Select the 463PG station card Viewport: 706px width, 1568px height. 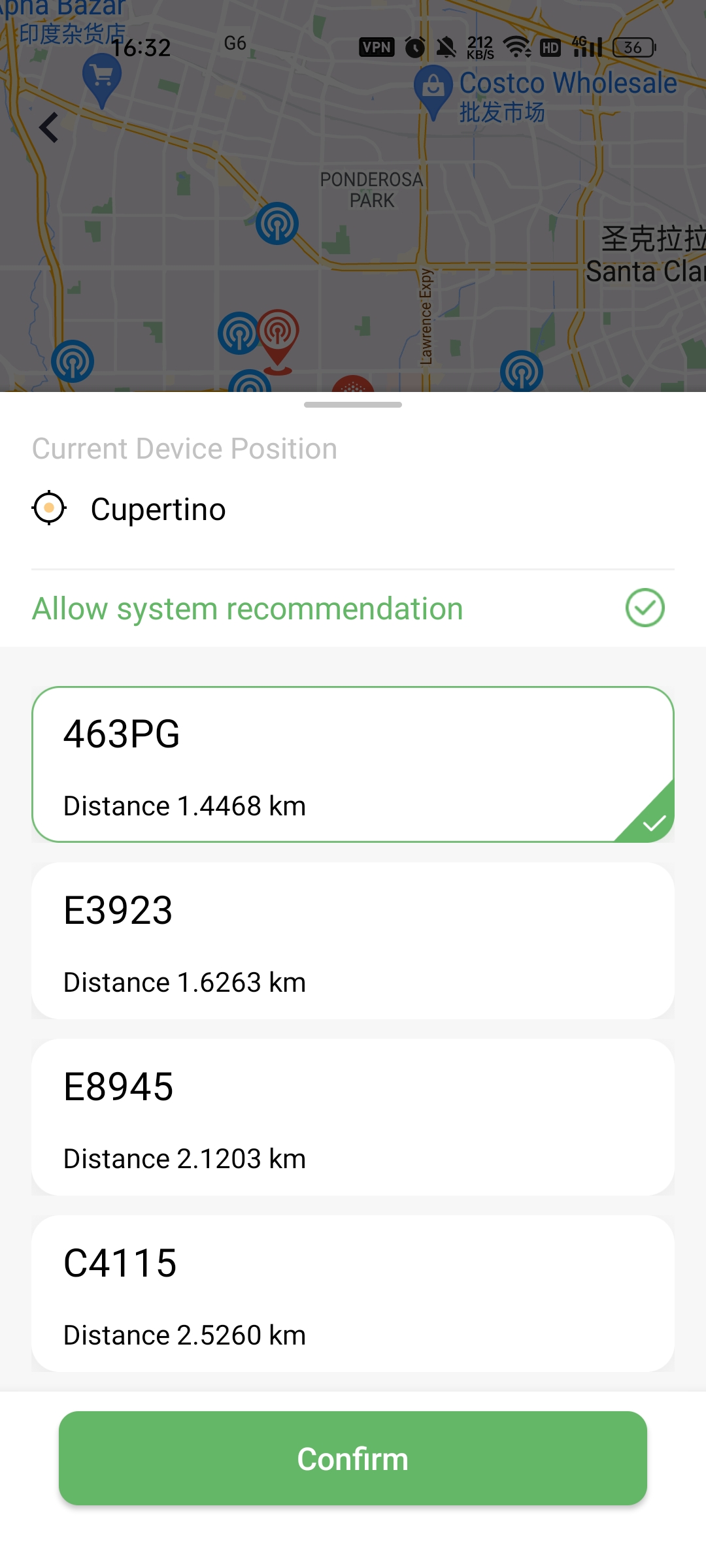coord(353,764)
